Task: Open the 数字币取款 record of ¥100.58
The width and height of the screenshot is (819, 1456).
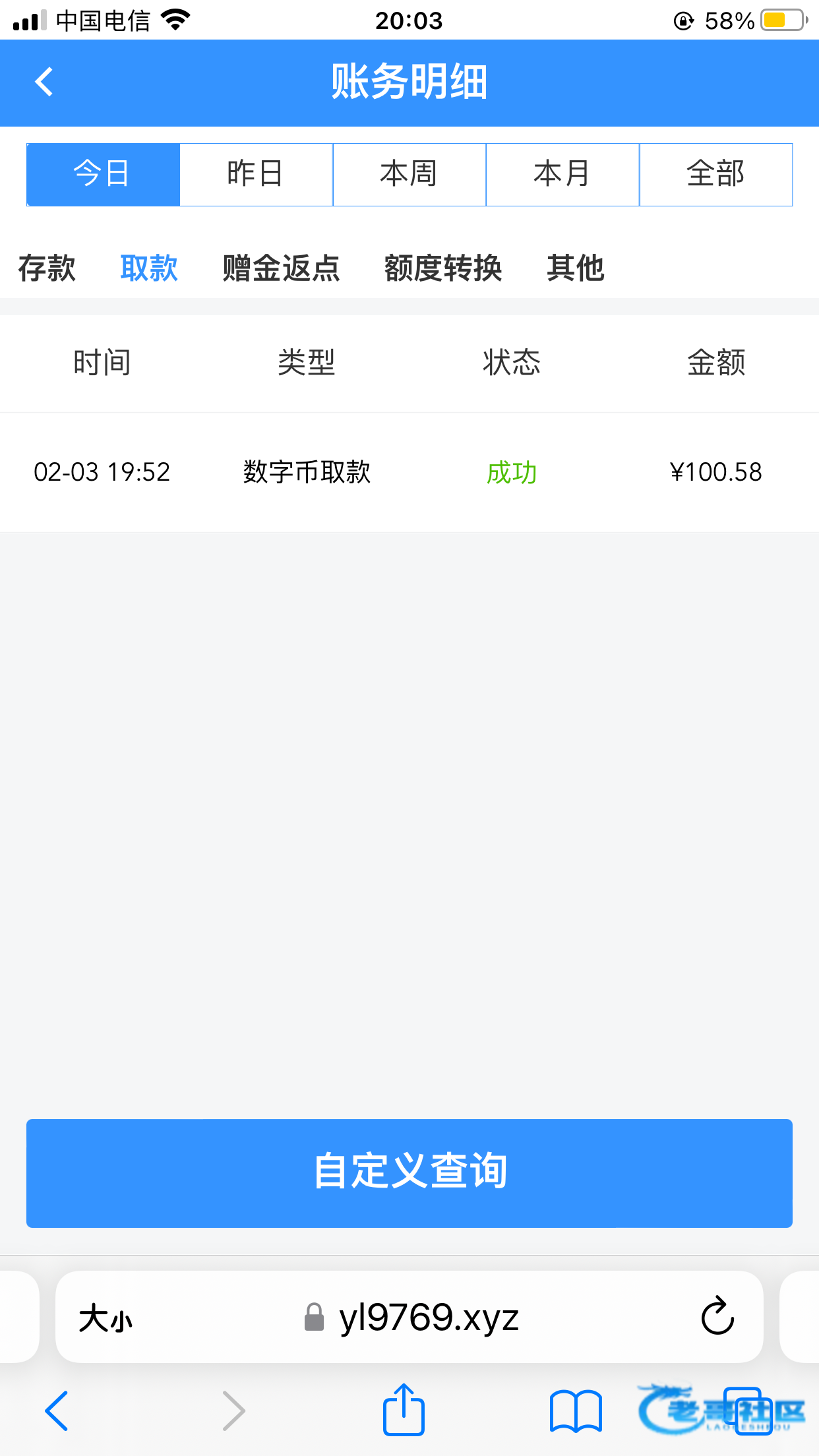Action: tap(409, 472)
